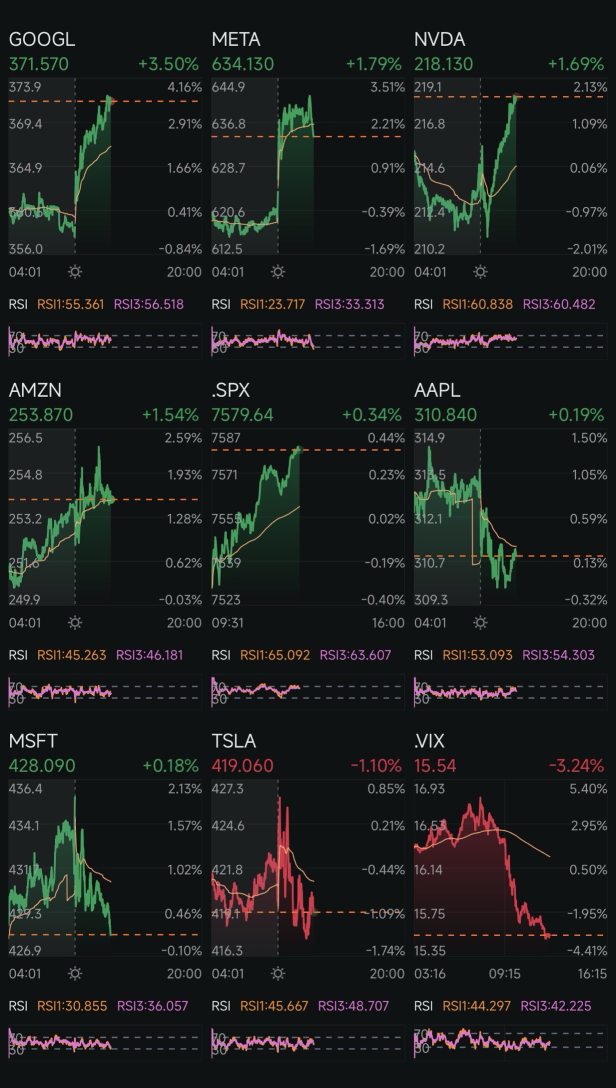Open the .SPX index chart card
Image resolution: width=616 pixels, height=1088 pixels.
(307, 544)
